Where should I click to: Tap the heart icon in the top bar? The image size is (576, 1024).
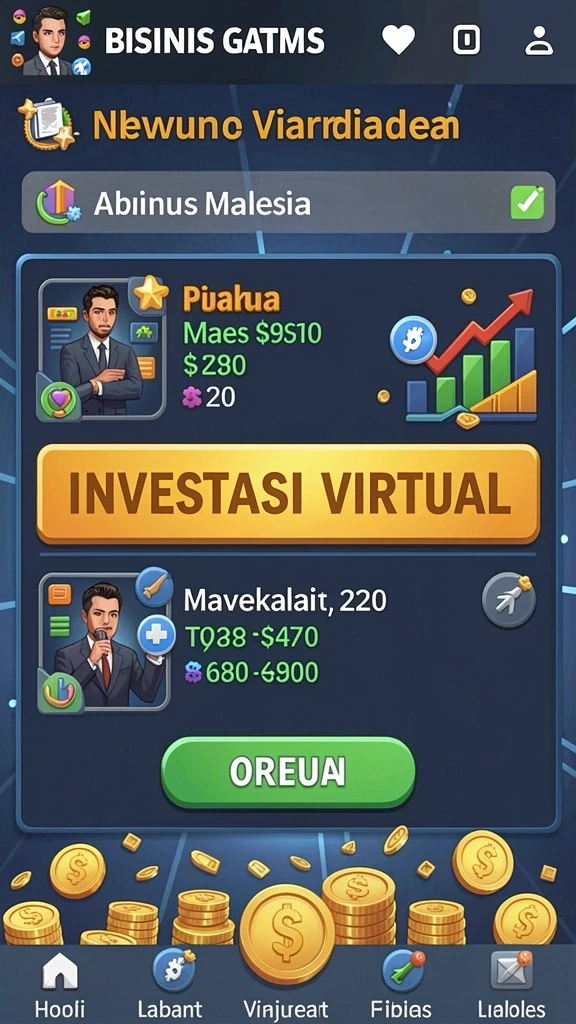click(x=398, y=41)
